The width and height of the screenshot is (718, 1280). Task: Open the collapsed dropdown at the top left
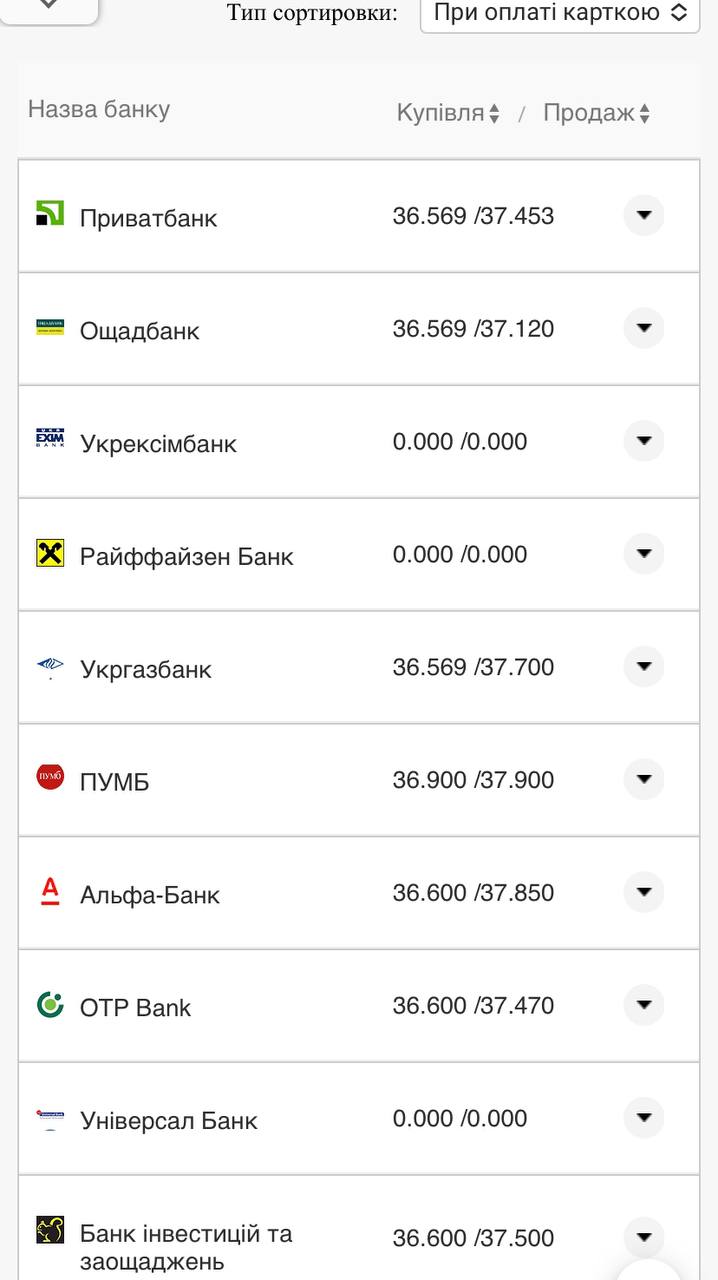click(48, 8)
